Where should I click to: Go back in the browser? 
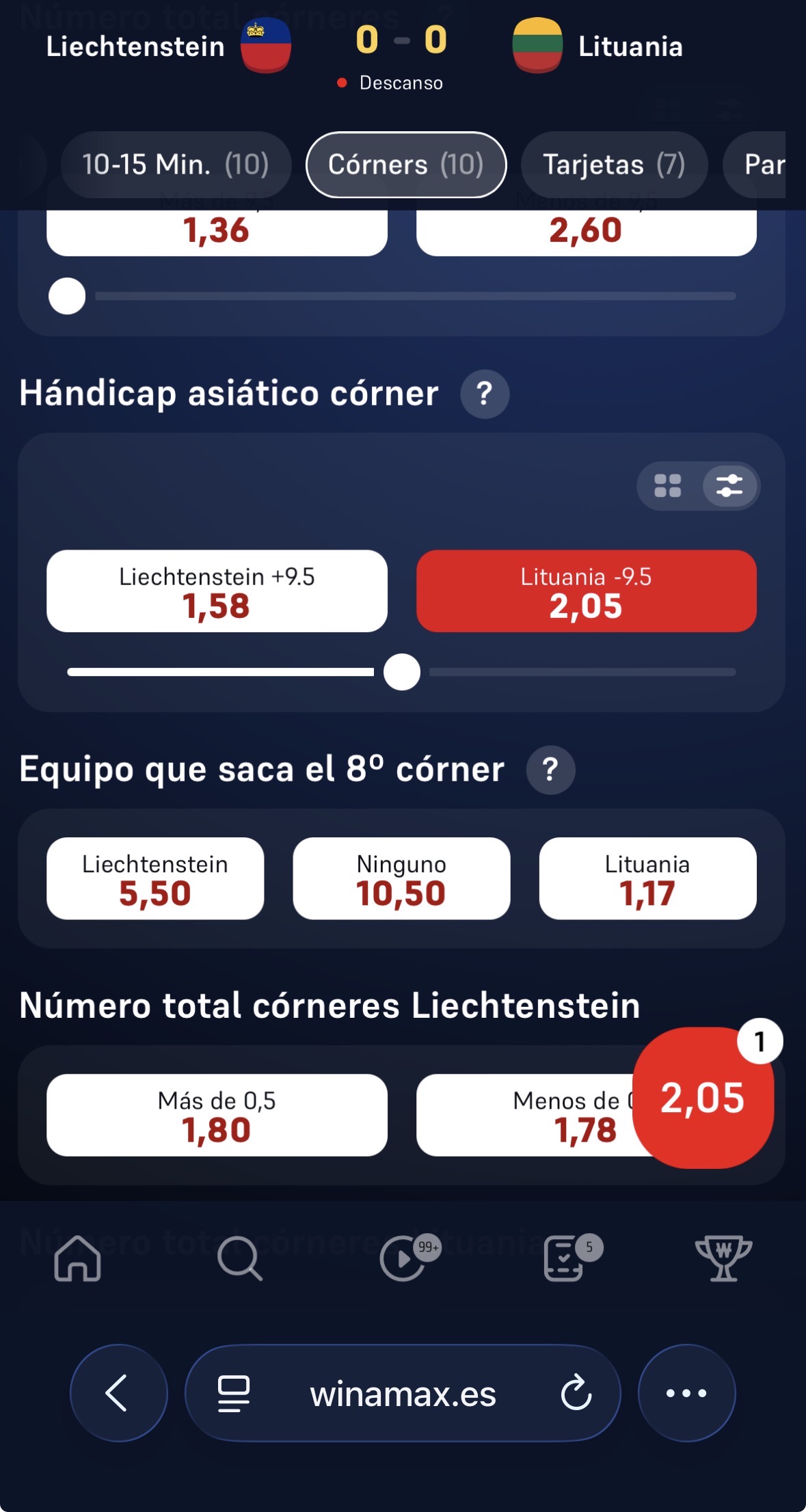[119, 1393]
